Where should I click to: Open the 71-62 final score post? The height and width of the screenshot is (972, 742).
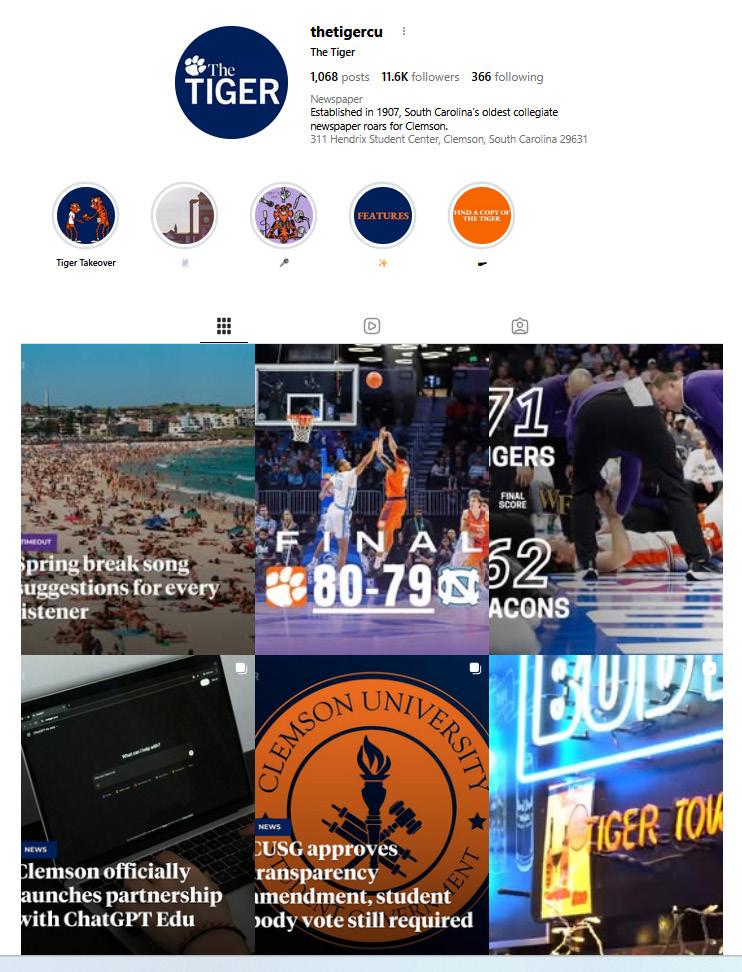606,499
